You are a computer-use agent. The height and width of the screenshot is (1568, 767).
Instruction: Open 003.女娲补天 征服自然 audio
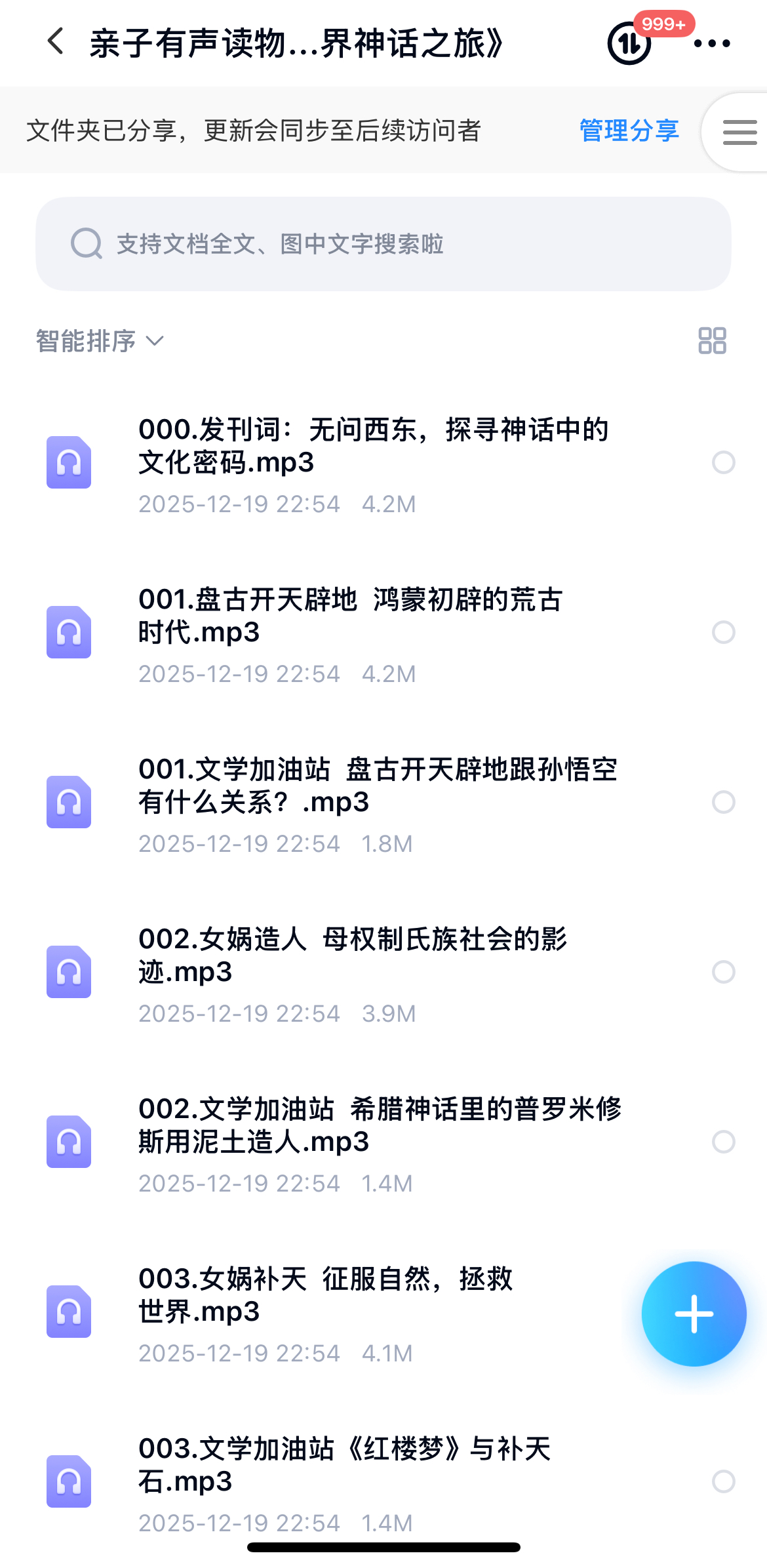coord(326,1295)
